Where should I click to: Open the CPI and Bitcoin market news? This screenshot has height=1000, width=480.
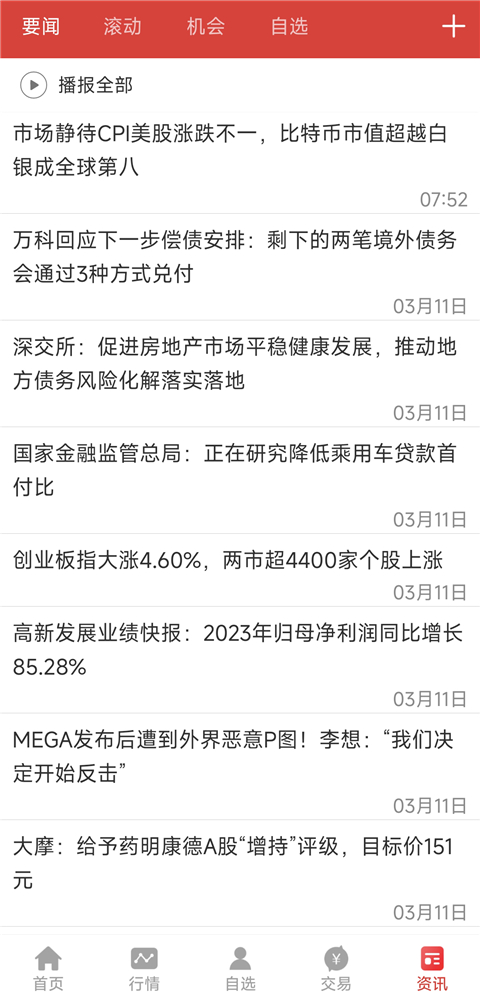pos(240,163)
